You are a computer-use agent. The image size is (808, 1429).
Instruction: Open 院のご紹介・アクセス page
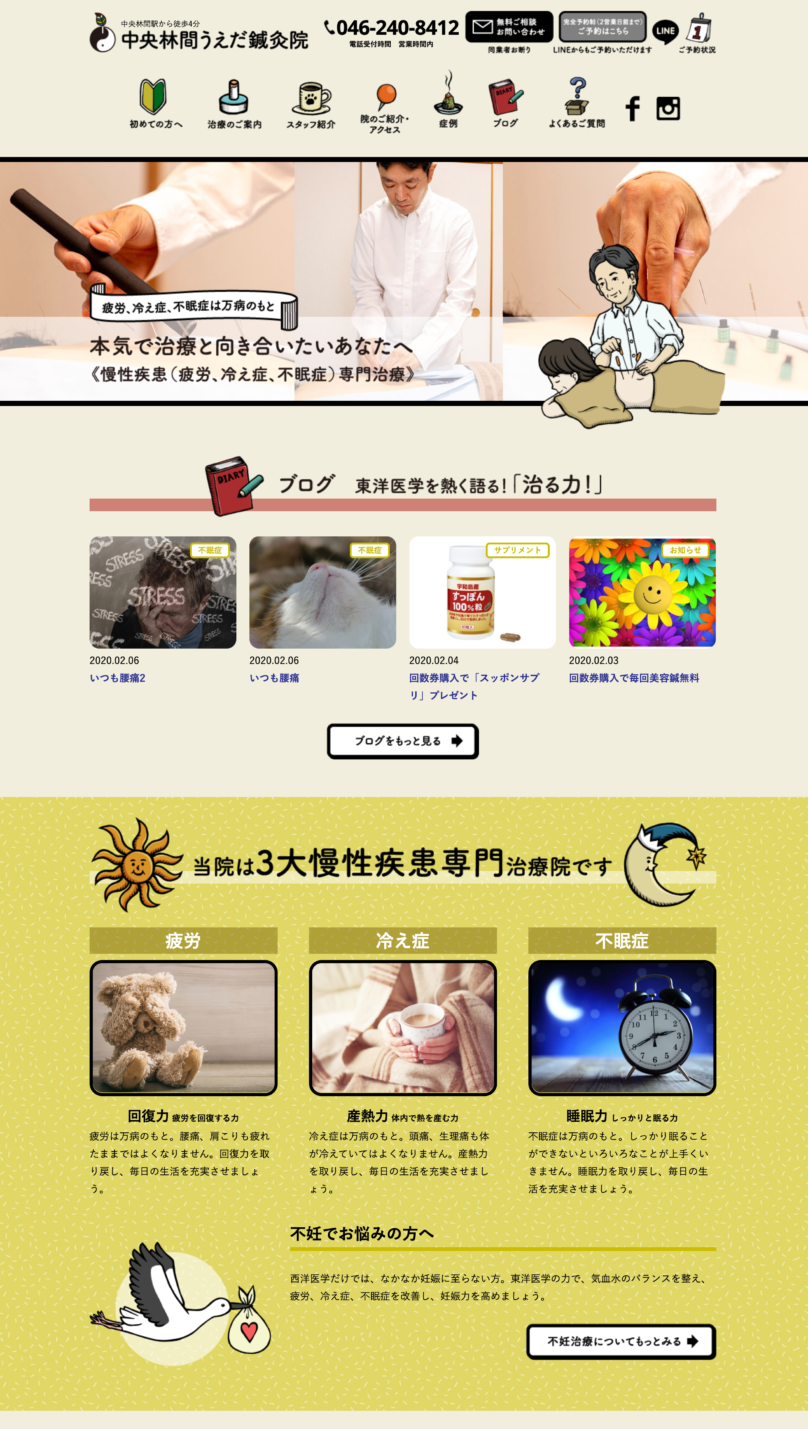[x=384, y=108]
